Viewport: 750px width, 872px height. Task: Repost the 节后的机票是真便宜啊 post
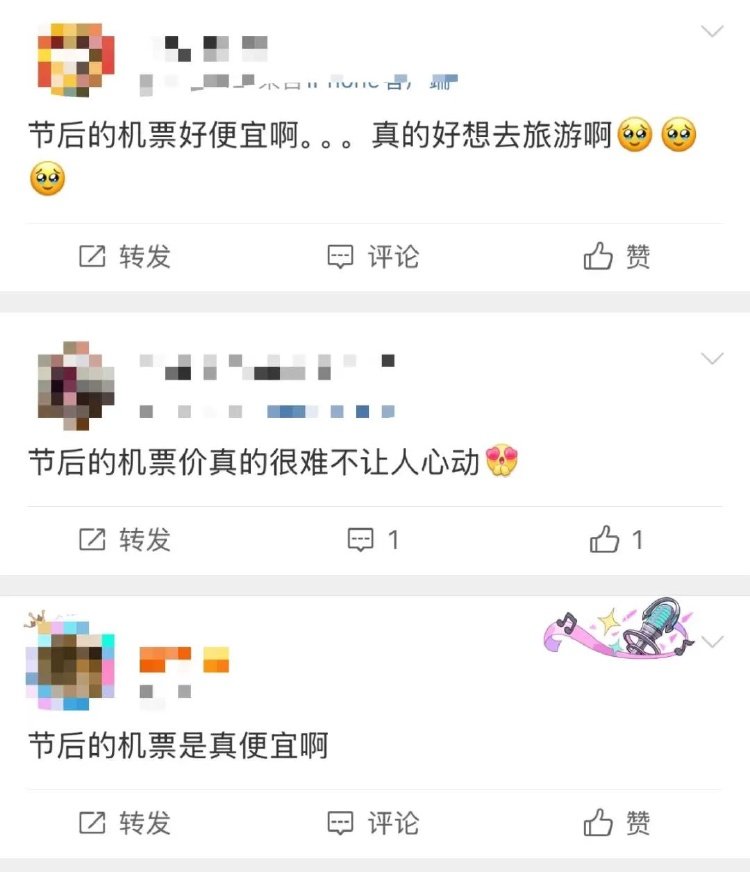pyautogui.click(x=125, y=823)
